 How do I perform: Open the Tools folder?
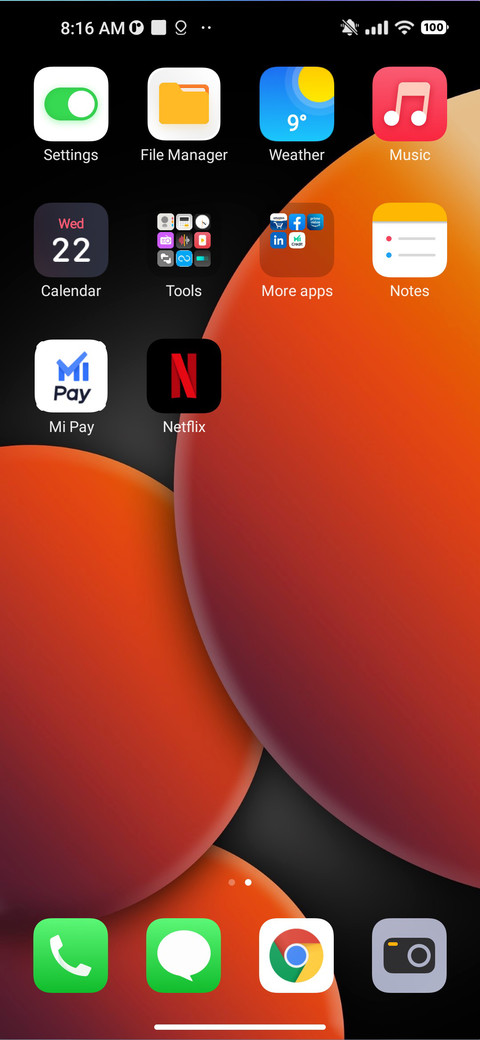[184, 240]
